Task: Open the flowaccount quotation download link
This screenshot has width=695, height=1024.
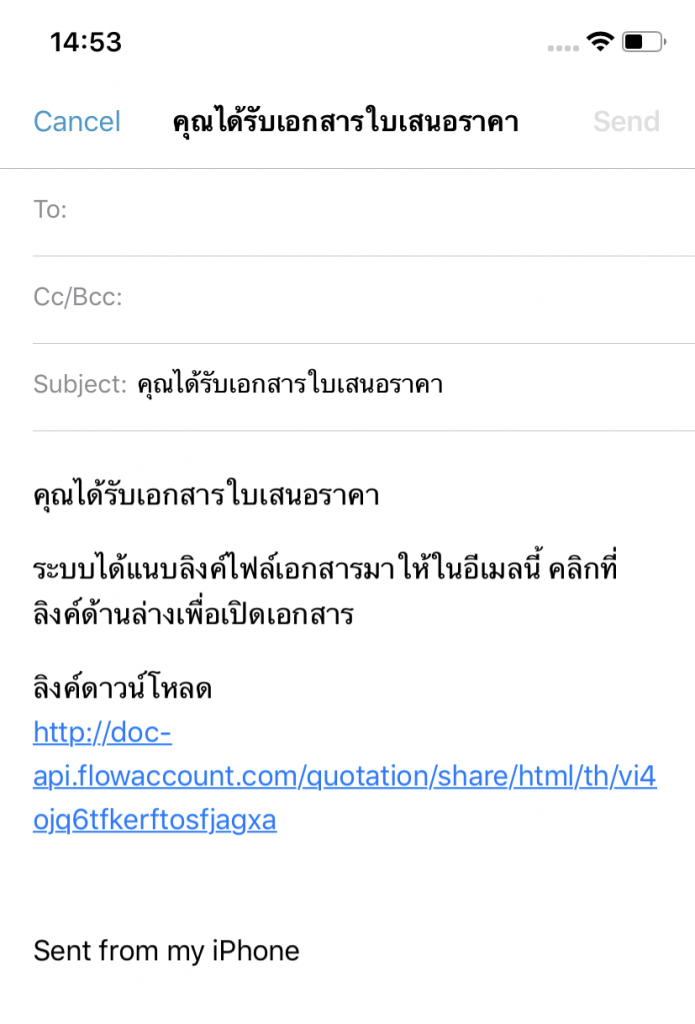Action: coord(345,777)
